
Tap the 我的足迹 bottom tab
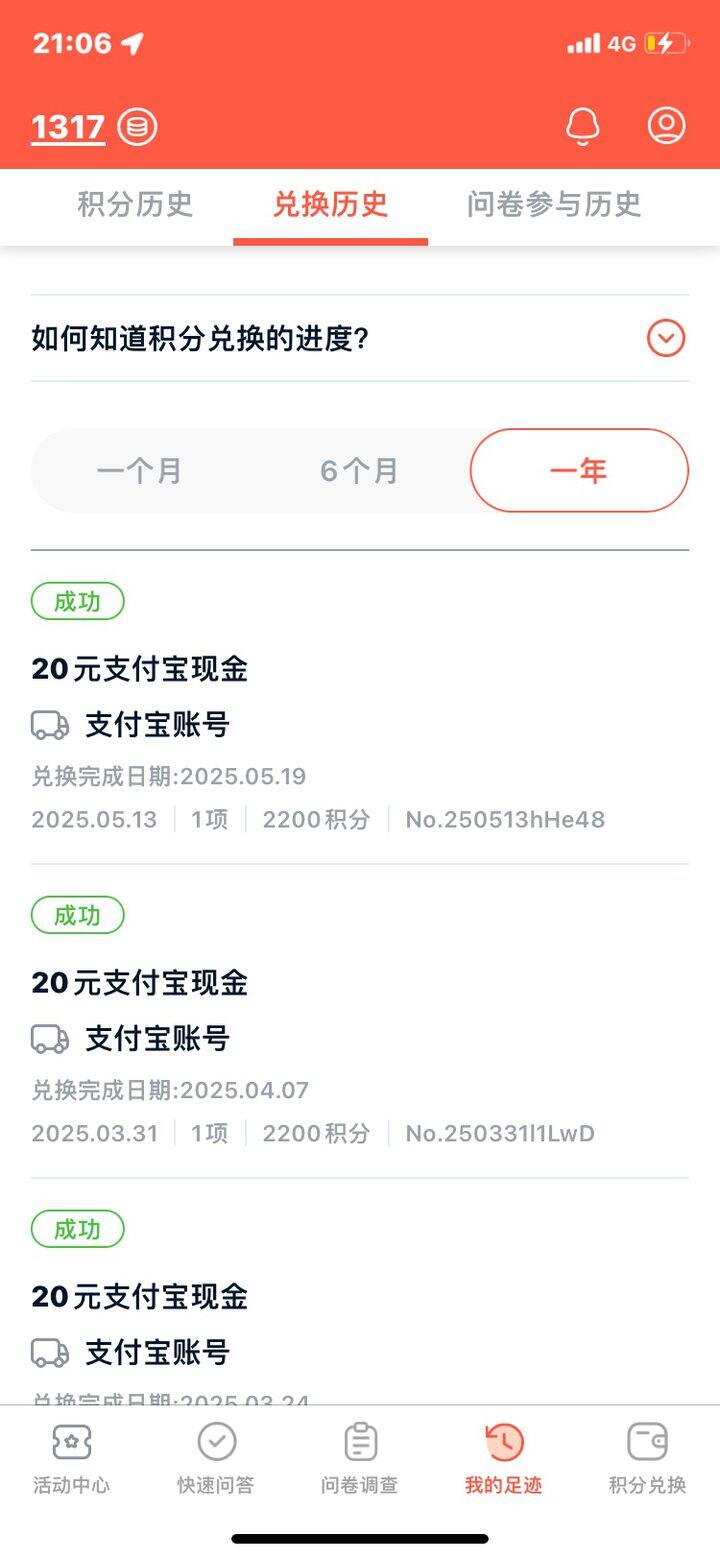pyautogui.click(x=504, y=1459)
